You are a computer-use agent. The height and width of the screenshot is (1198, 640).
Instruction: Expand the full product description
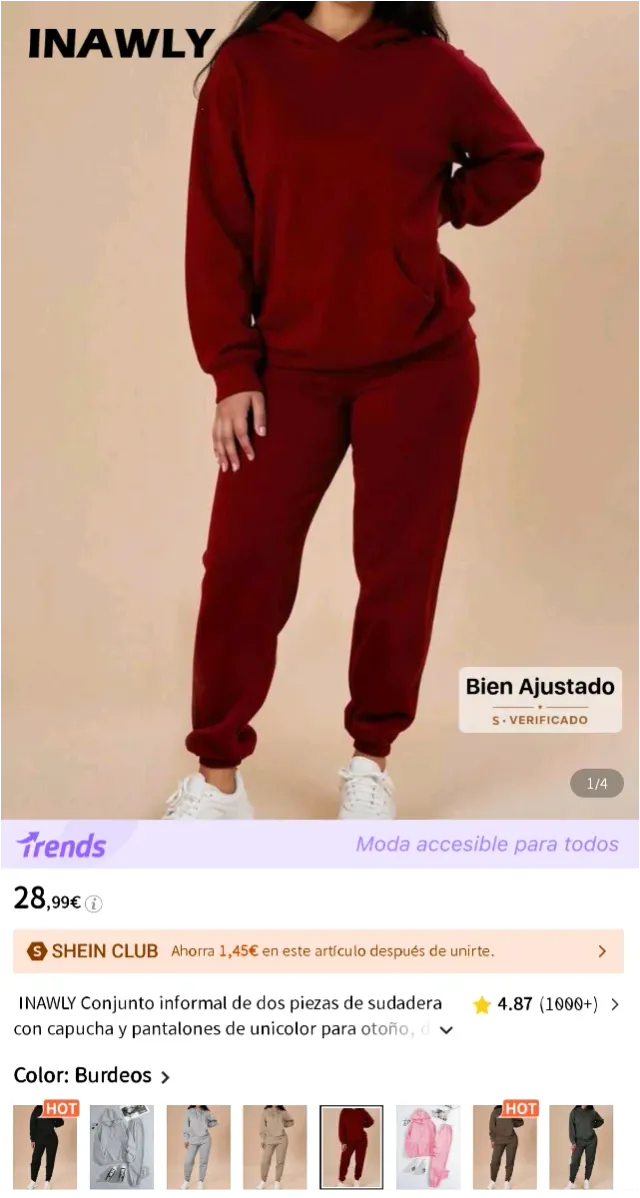[447, 1030]
